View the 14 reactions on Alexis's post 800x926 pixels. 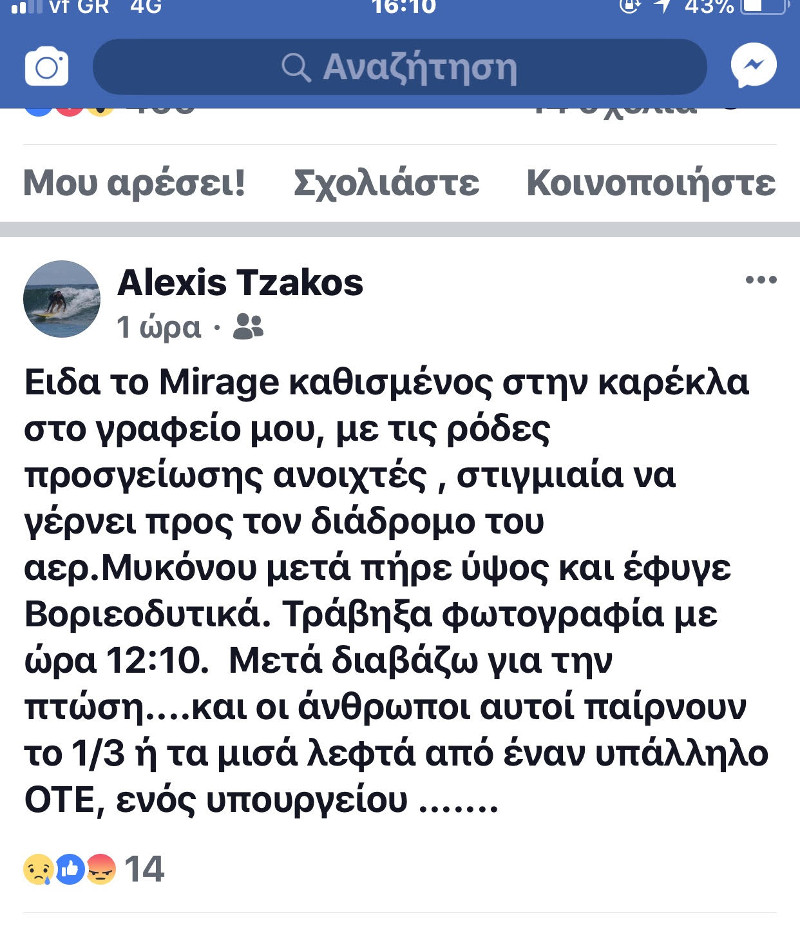coord(94,868)
